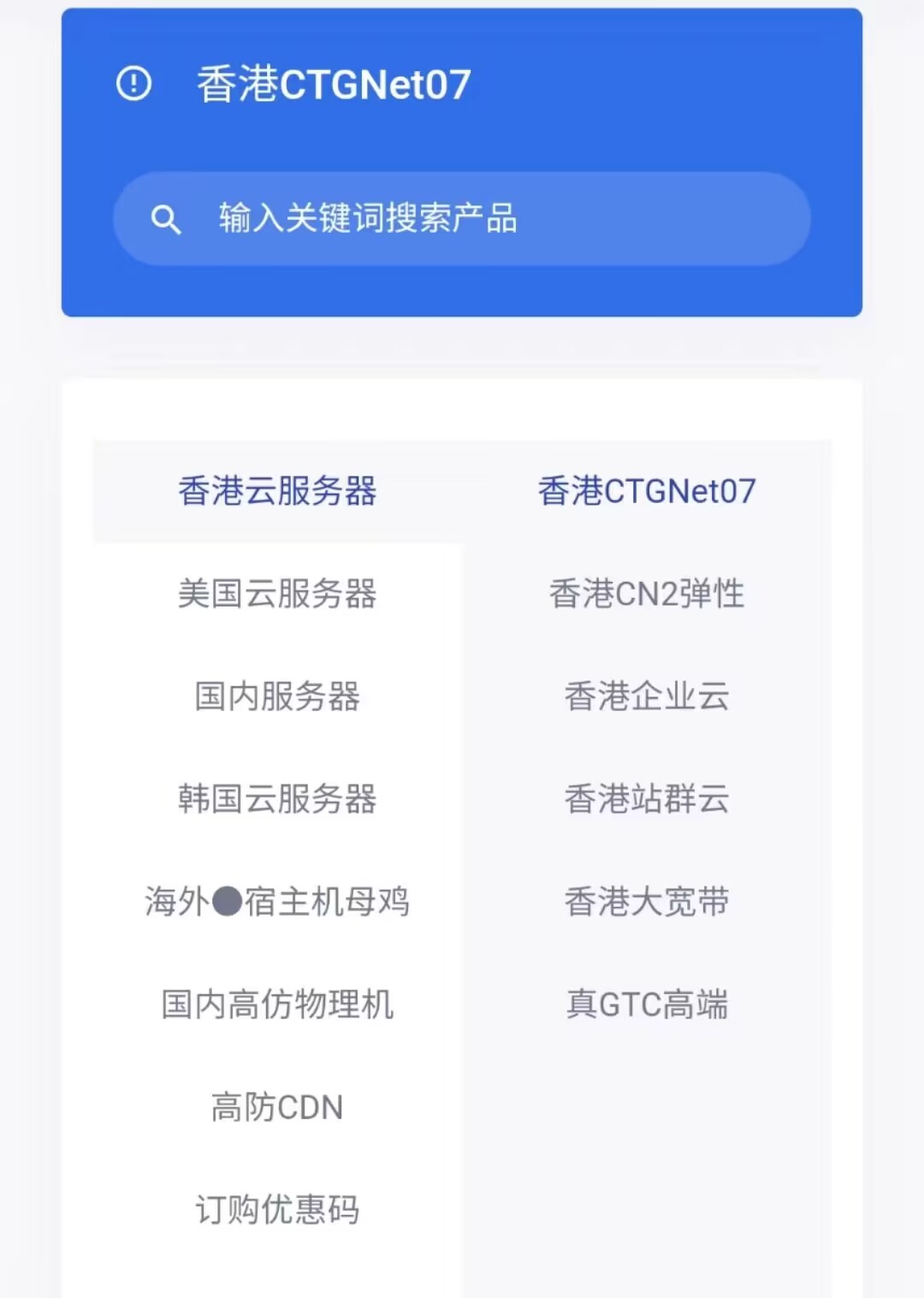Click the search bar placeholder text

pos(370,218)
